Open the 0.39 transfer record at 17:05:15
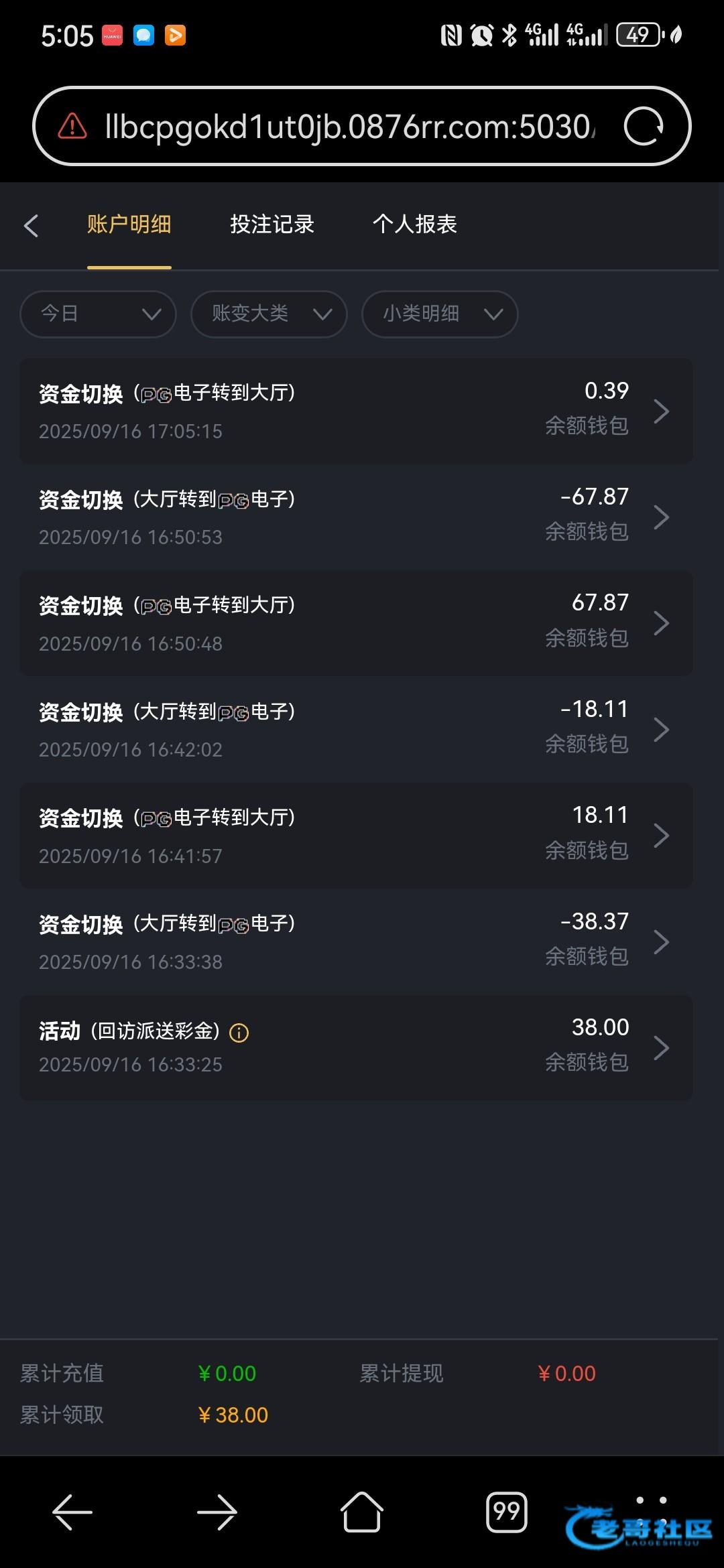 356,411
